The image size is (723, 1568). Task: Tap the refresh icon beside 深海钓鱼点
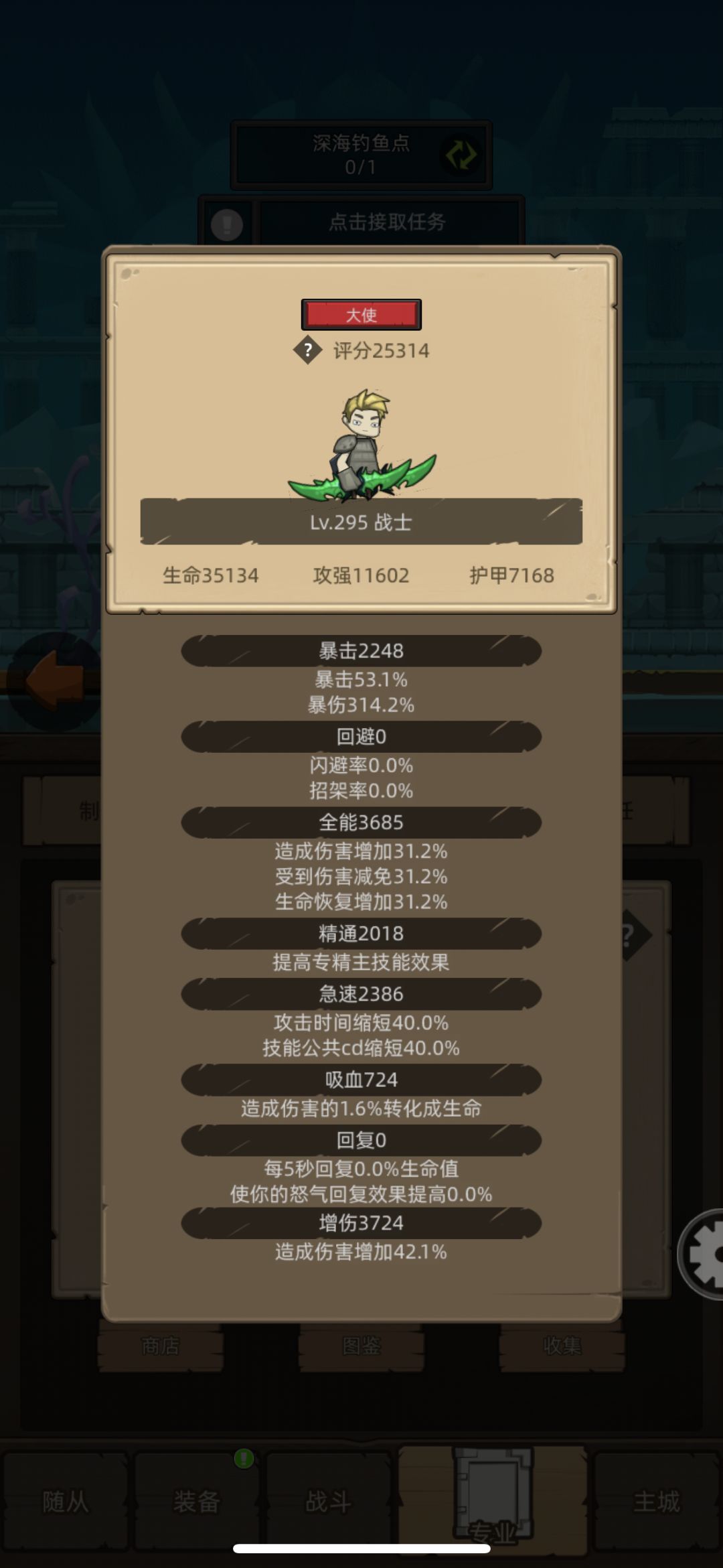[x=461, y=155]
